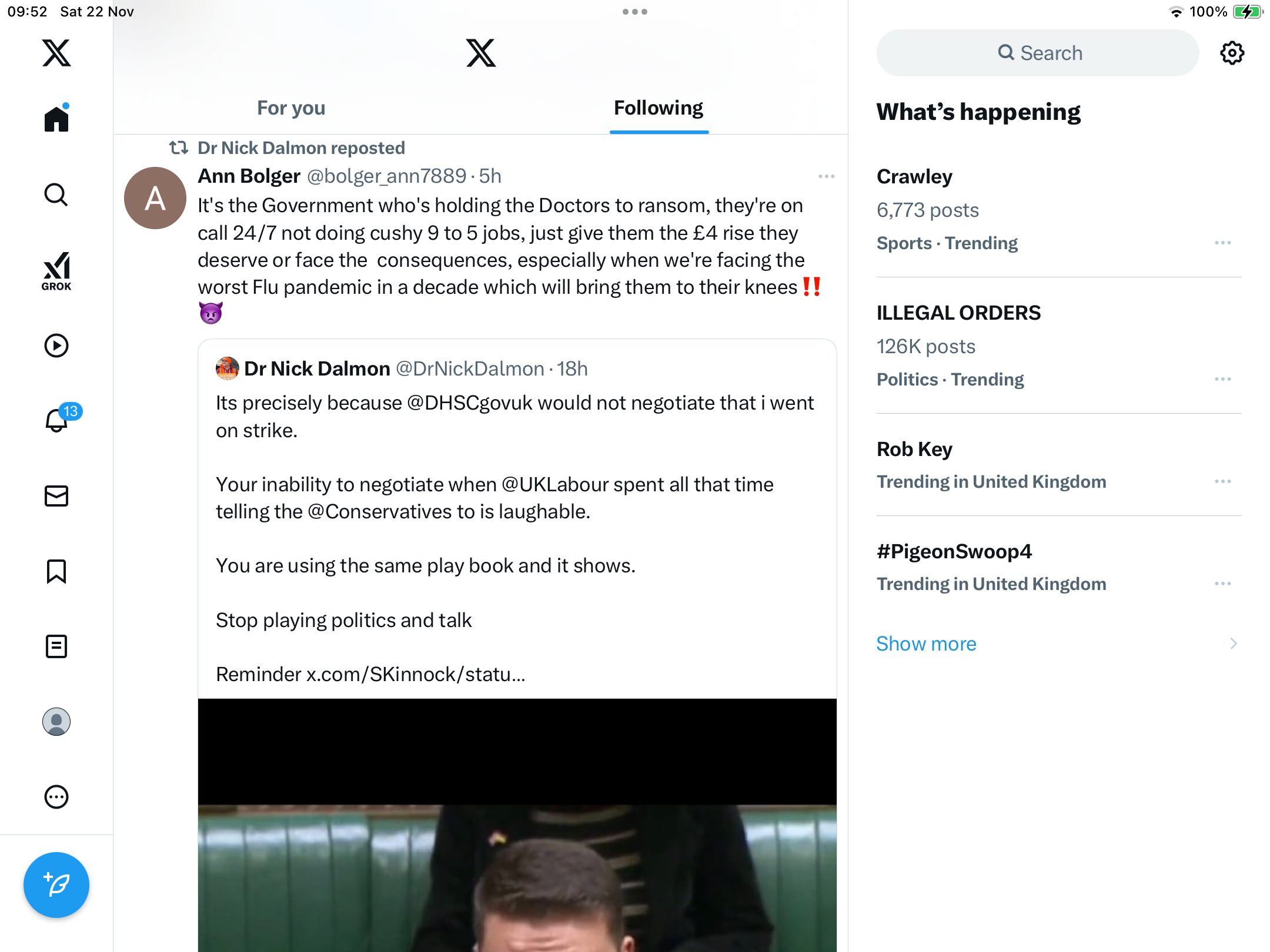
Task: Switch to the For you tab
Action: tap(291, 108)
